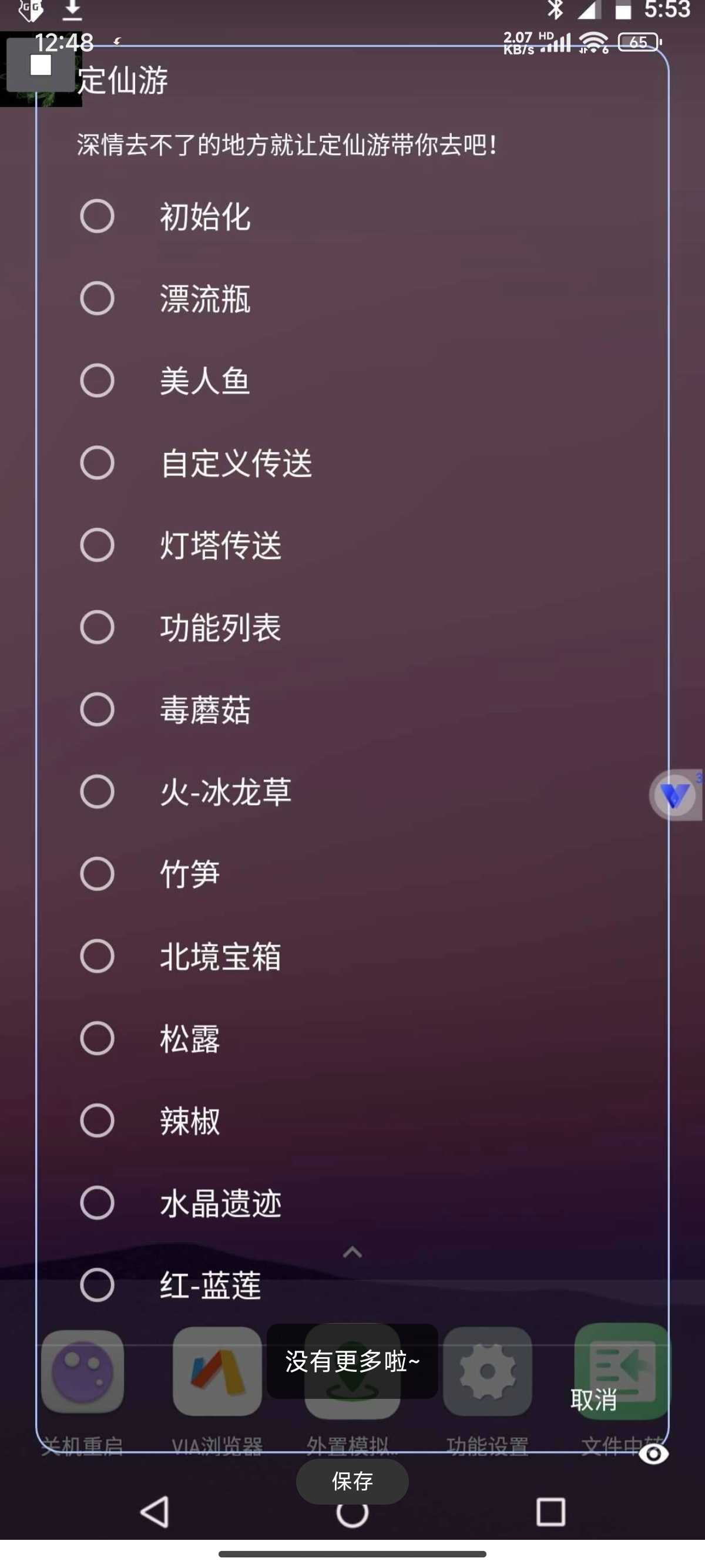This screenshot has width=705, height=1568.
Task: Pick the 辣椒 option
Action: [x=352, y=1120]
